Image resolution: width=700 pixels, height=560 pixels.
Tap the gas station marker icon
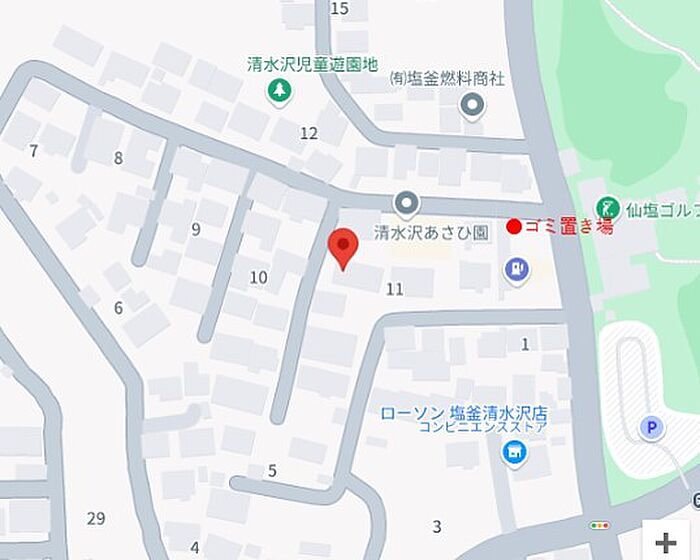tap(517, 270)
